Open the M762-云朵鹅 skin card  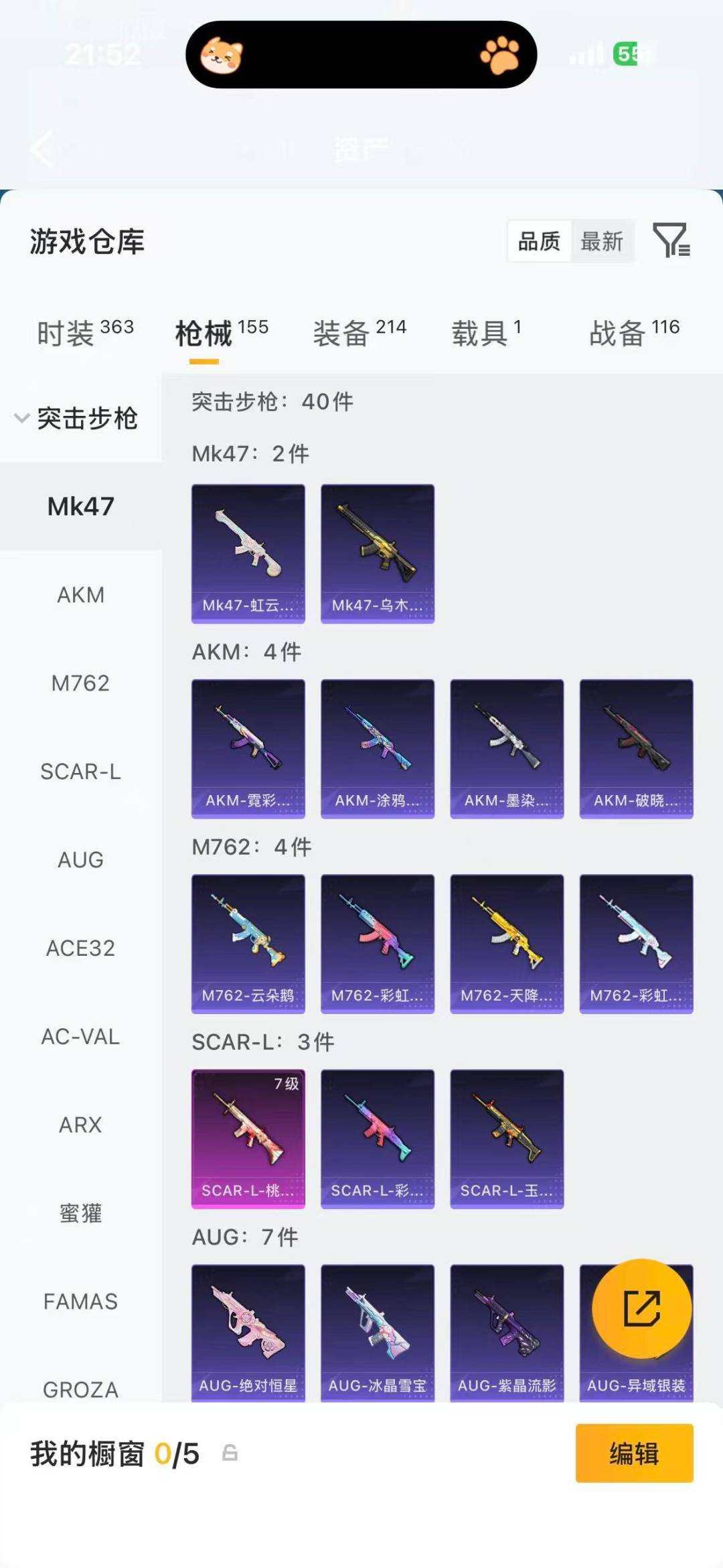point(248,943)
